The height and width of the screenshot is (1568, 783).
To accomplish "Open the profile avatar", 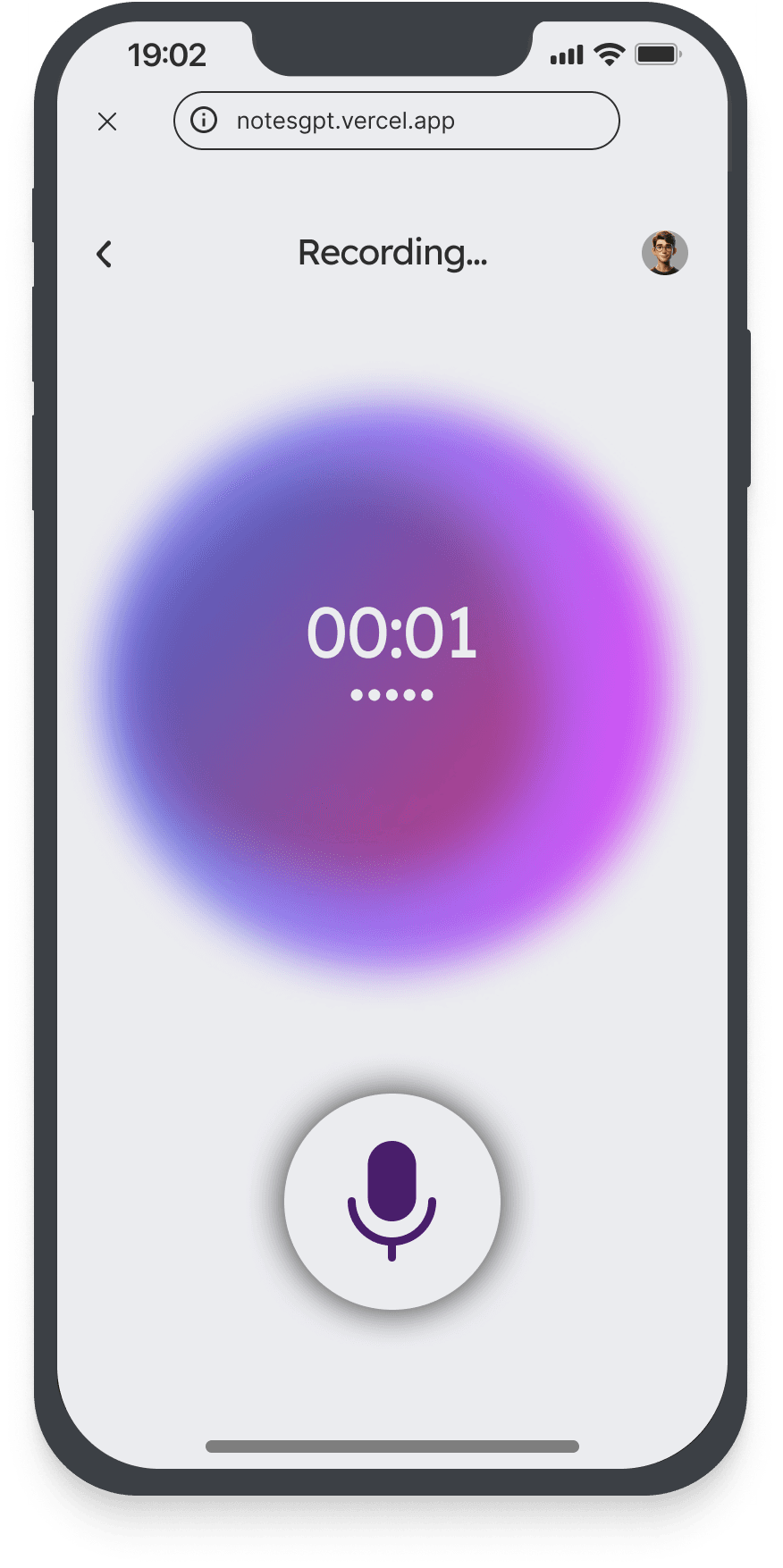I will pos(664,253).
